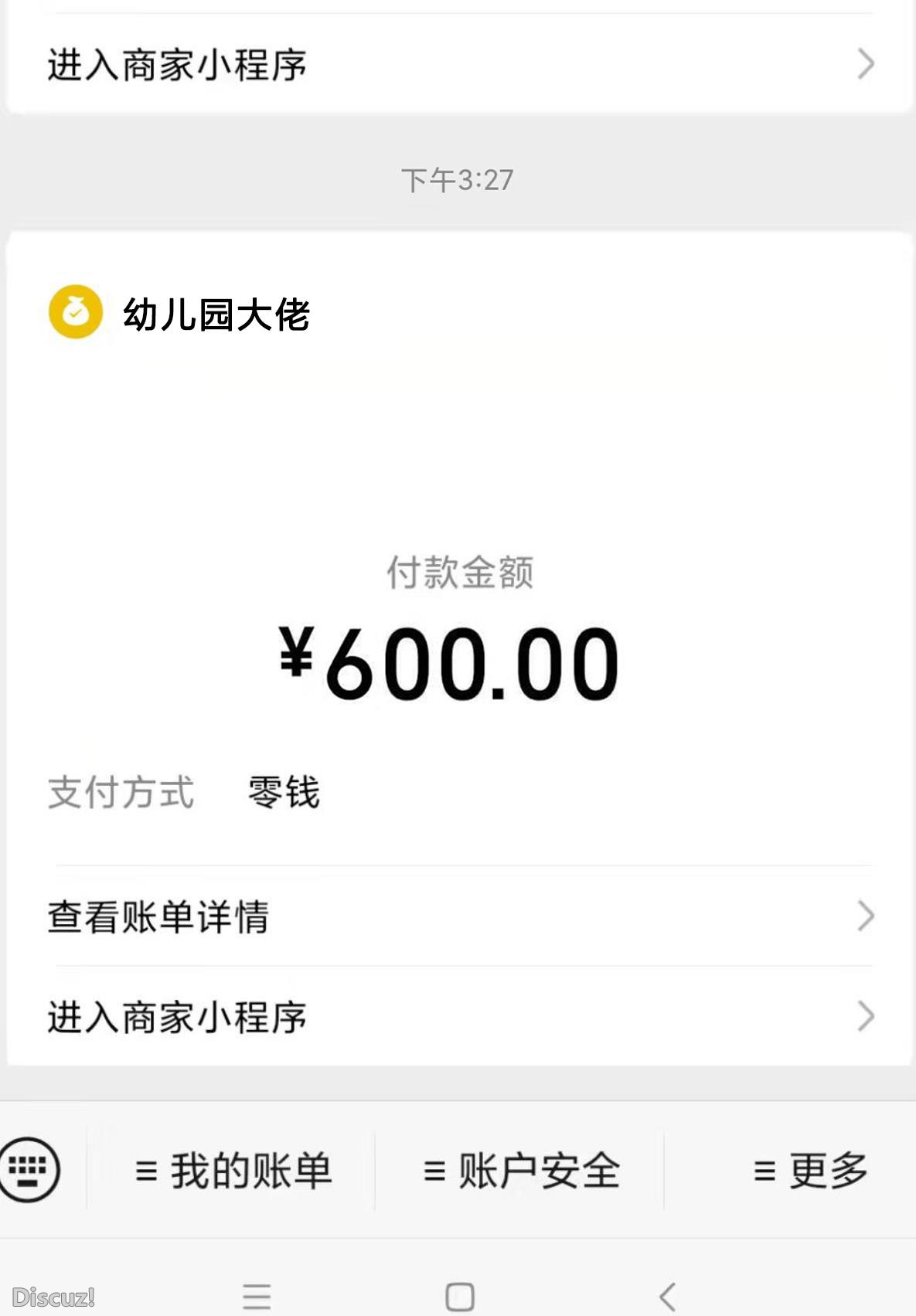Open 进入商家小程序 above the 下午3:27 timestamp

(459, 64)
